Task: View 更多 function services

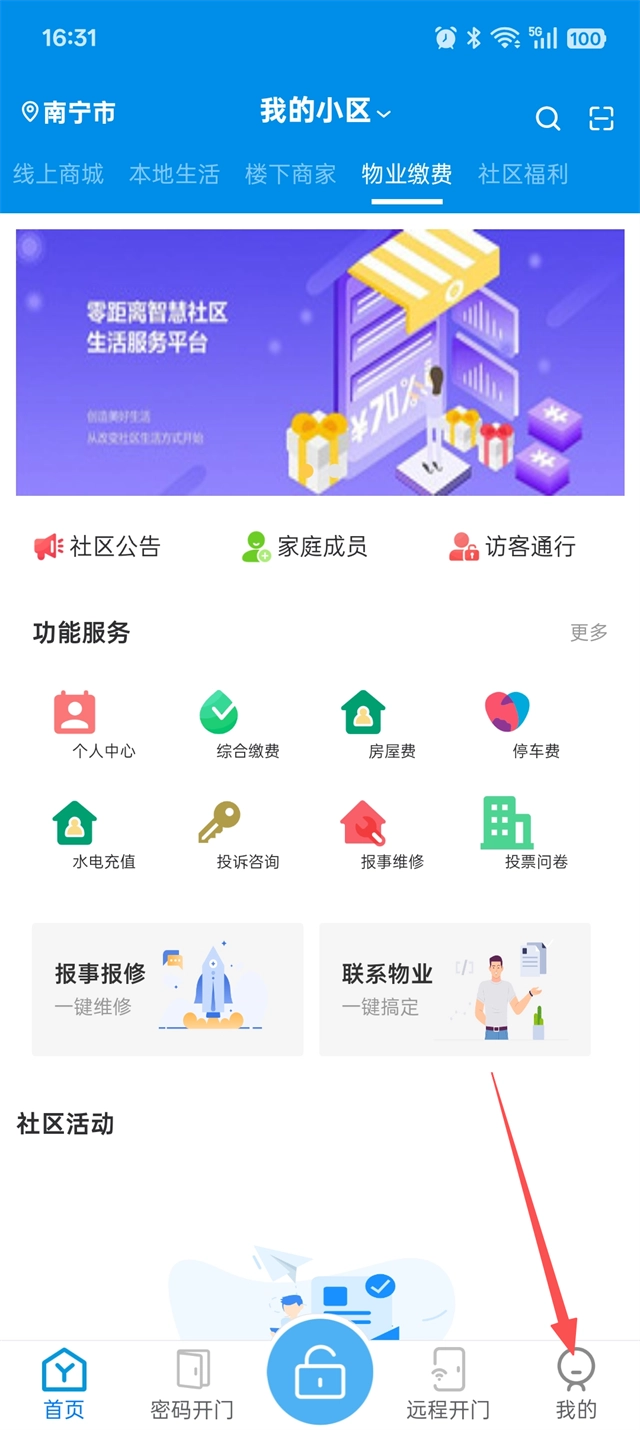Action: 589,632
